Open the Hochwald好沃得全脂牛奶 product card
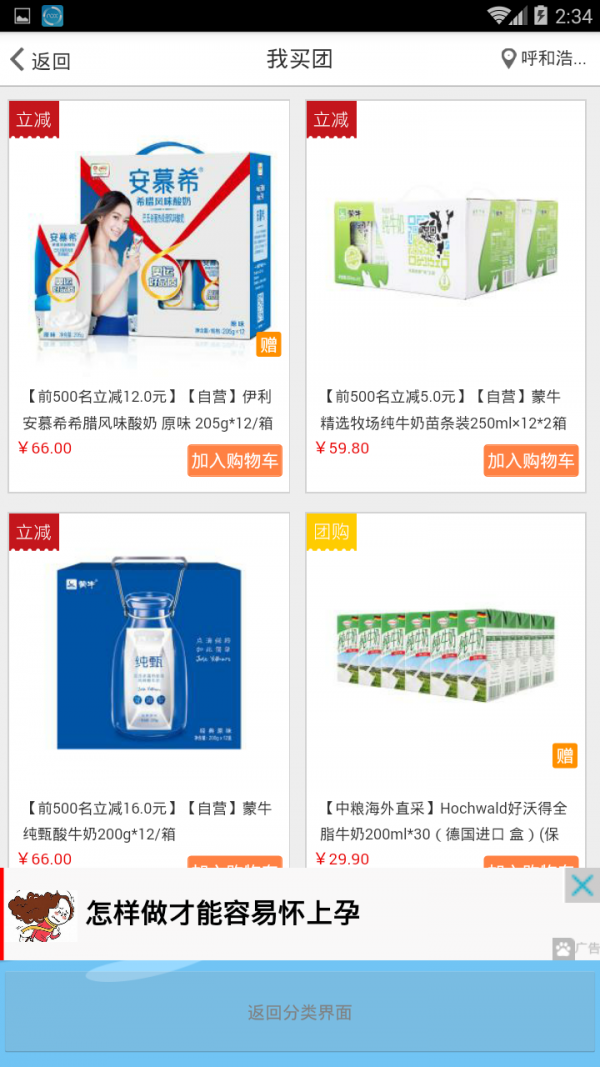 447,660
